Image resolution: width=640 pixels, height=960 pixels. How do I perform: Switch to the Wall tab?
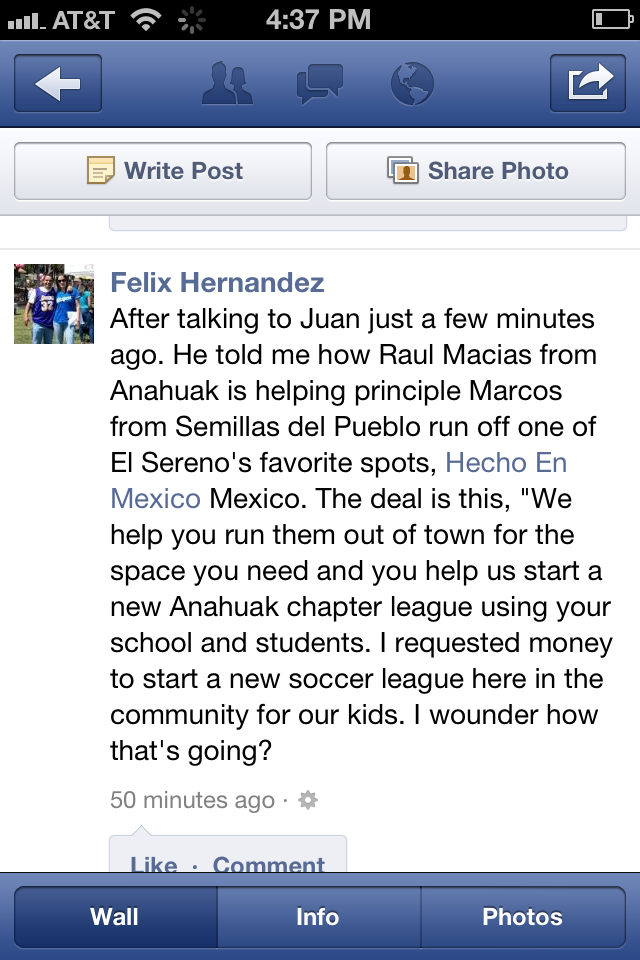pos(115,917)
